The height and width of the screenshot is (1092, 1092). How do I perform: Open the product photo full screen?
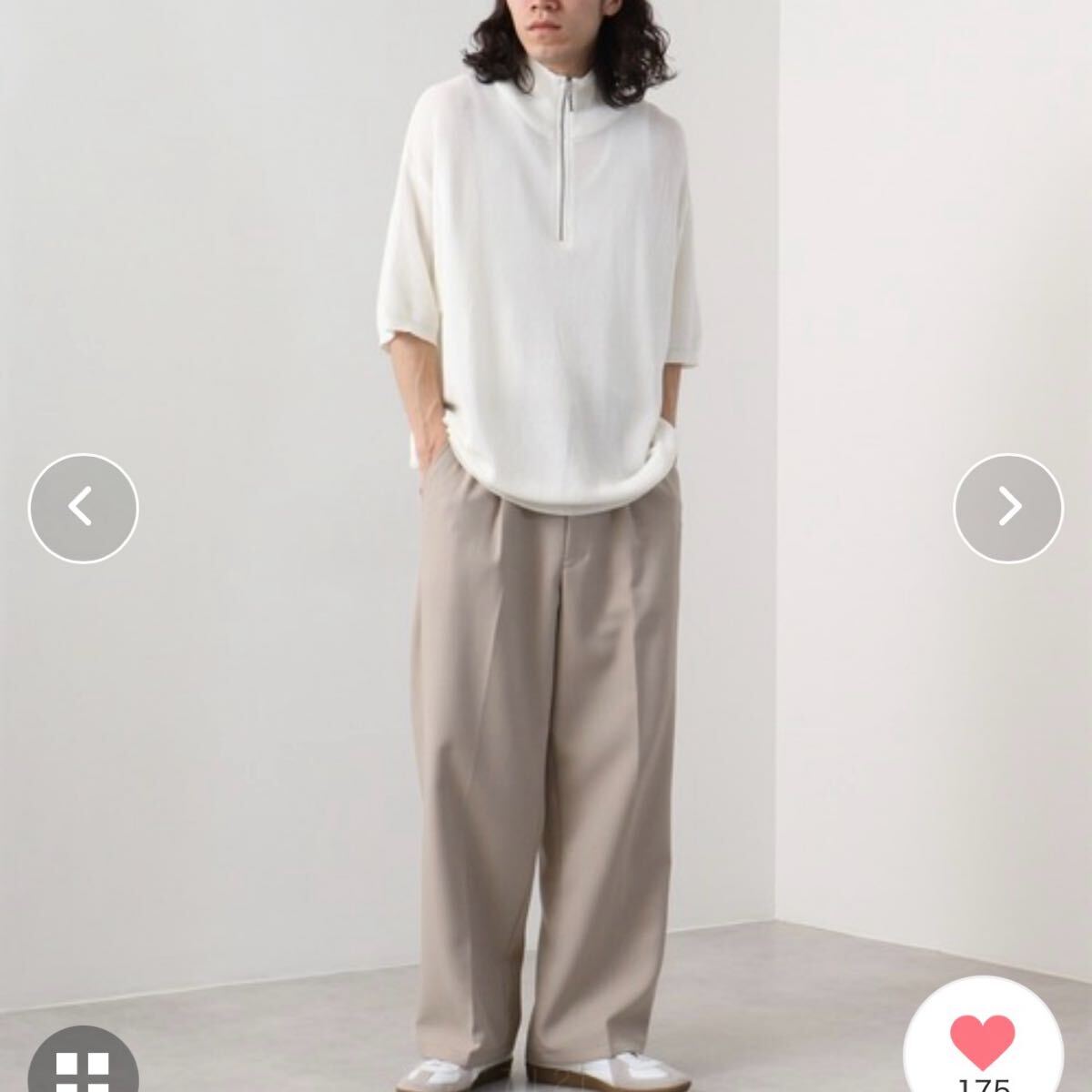coord(546,546)
